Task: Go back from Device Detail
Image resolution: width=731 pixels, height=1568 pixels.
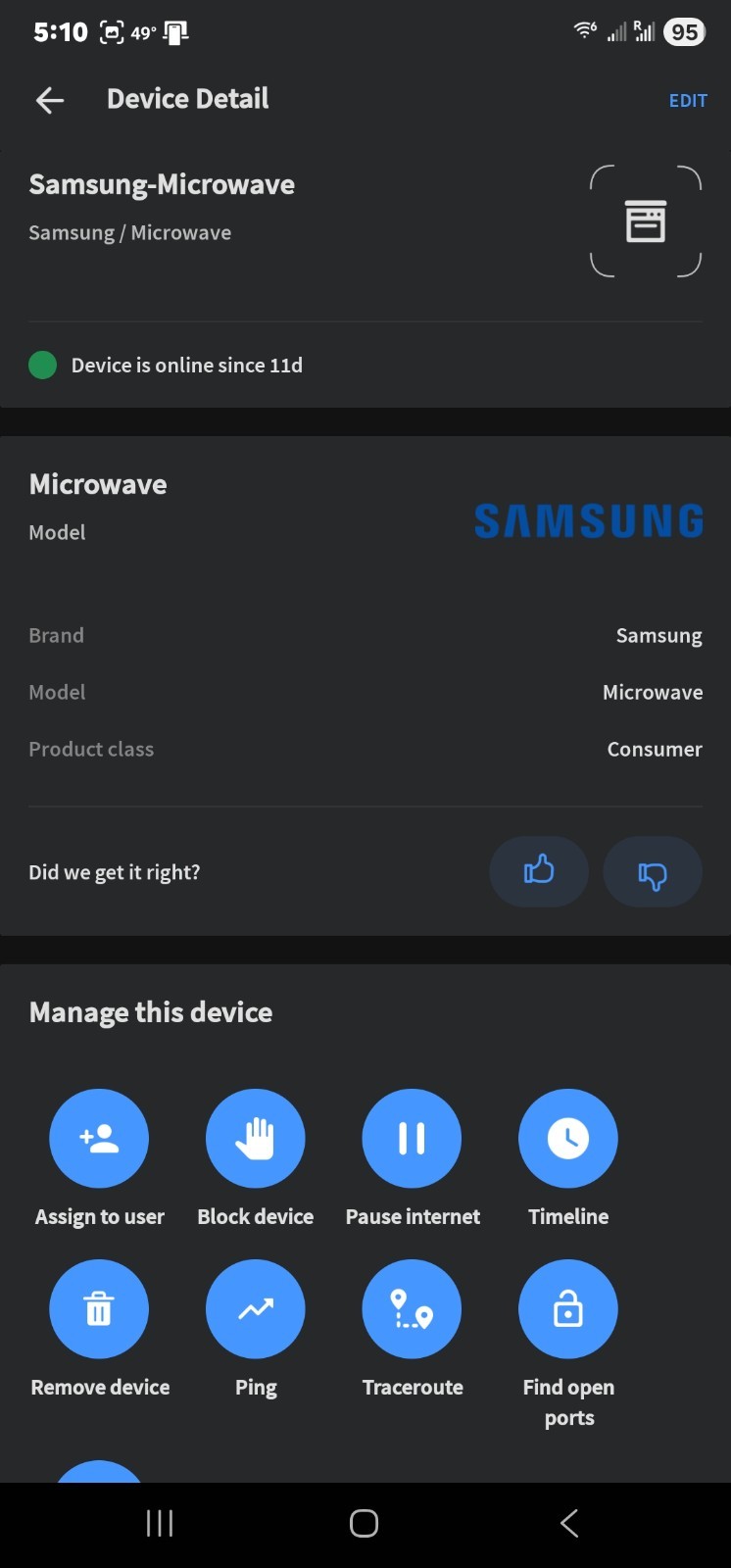Action: (50, 100)
